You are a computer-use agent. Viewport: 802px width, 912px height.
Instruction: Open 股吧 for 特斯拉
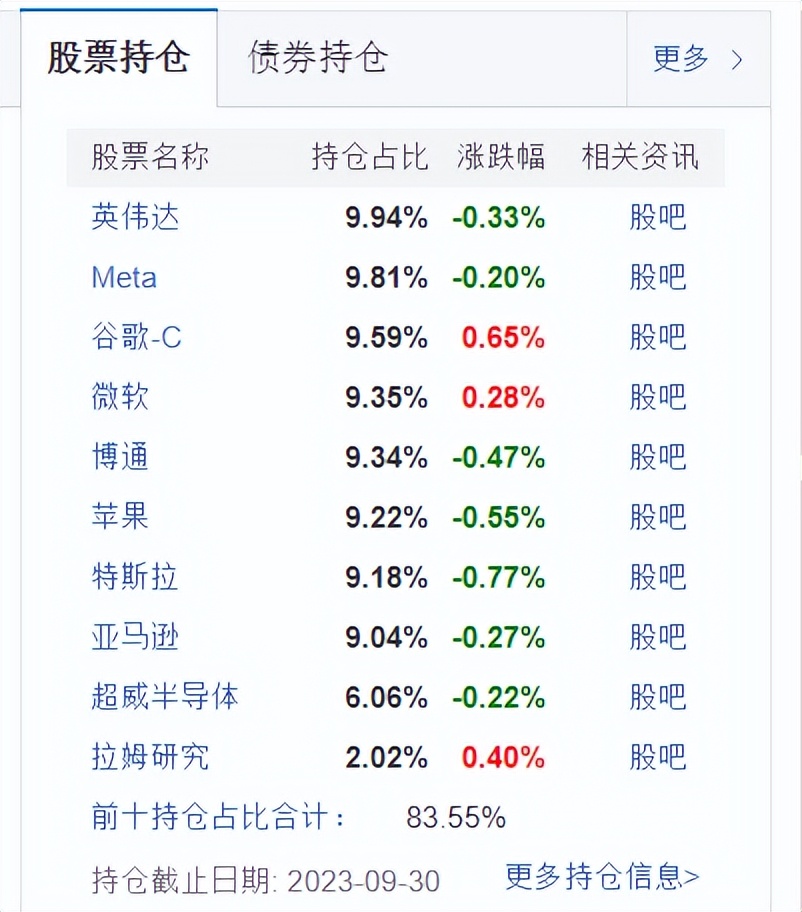pyautogui.click(x=657, y=577)
